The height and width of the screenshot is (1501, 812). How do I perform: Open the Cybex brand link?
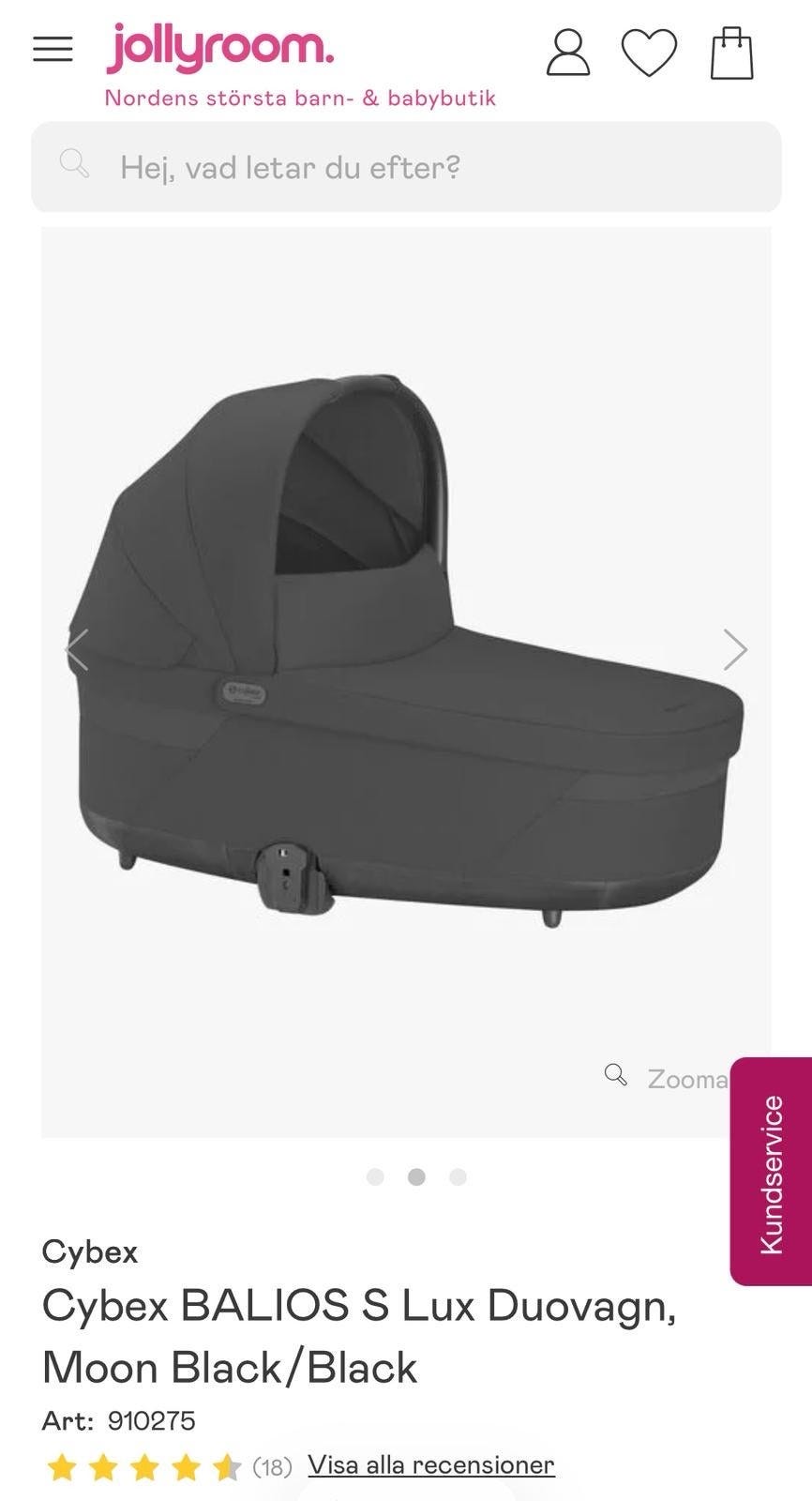point(90,1251)
